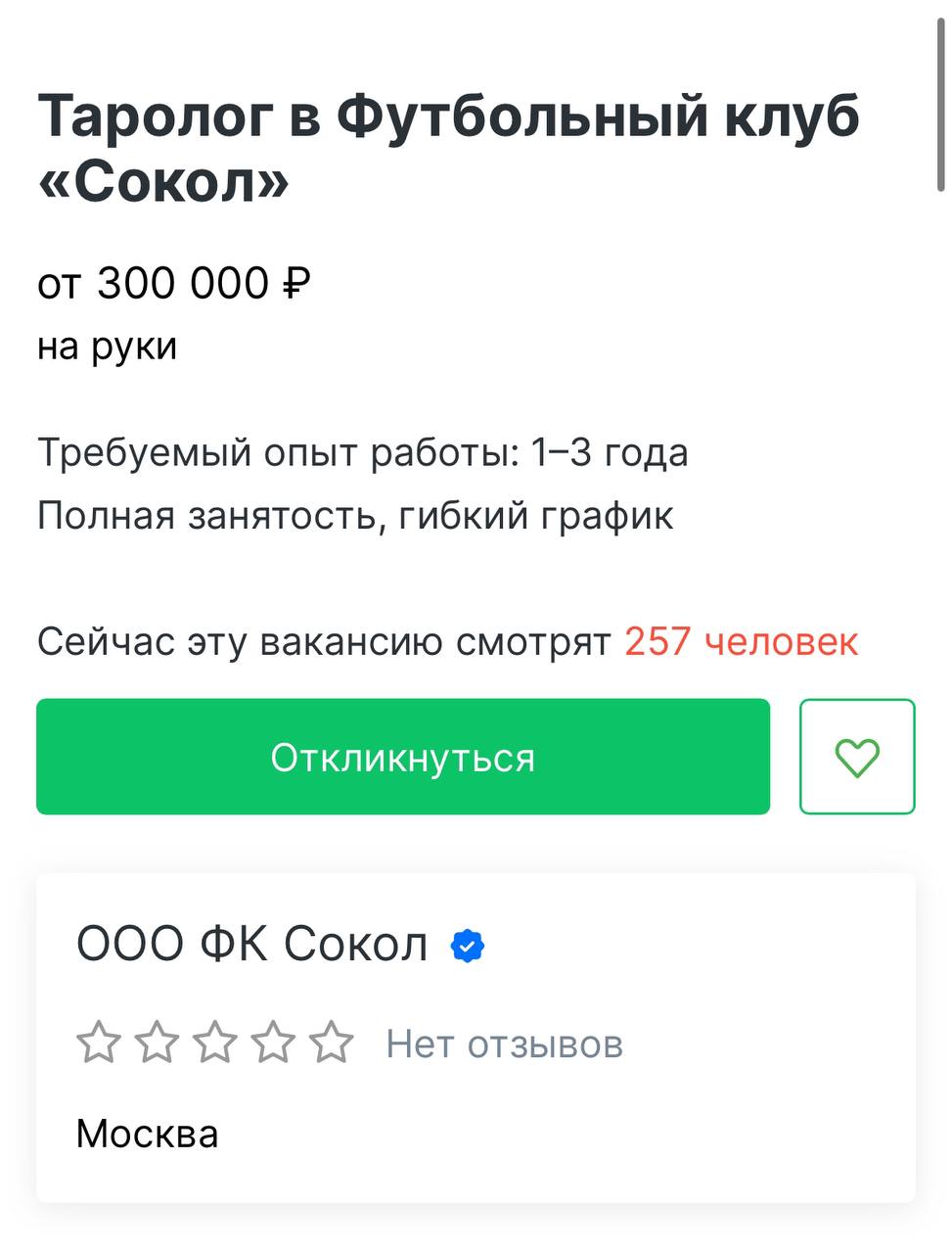Open the ООО ФК Сокол company page
This screenshot has width=952, height=1253.
(x=252, y=943)
